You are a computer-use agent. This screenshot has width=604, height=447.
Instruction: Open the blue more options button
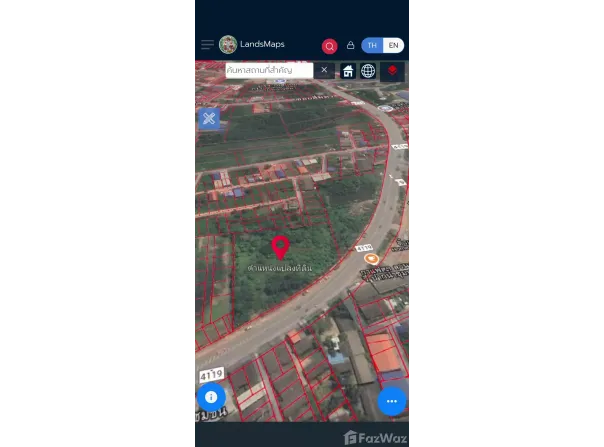[x=392, y=400]
